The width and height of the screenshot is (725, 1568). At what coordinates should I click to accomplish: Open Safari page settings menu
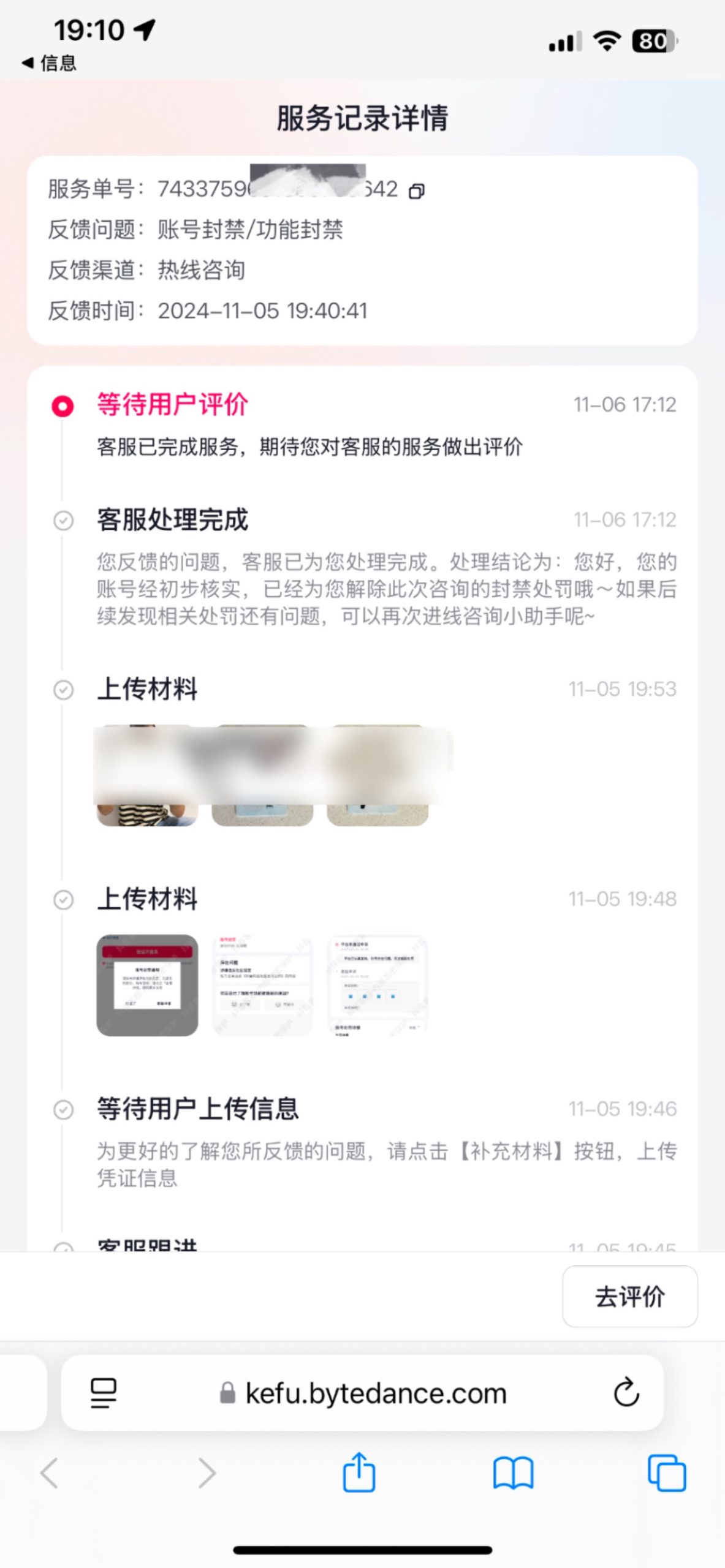click(x=103, y=1393)
